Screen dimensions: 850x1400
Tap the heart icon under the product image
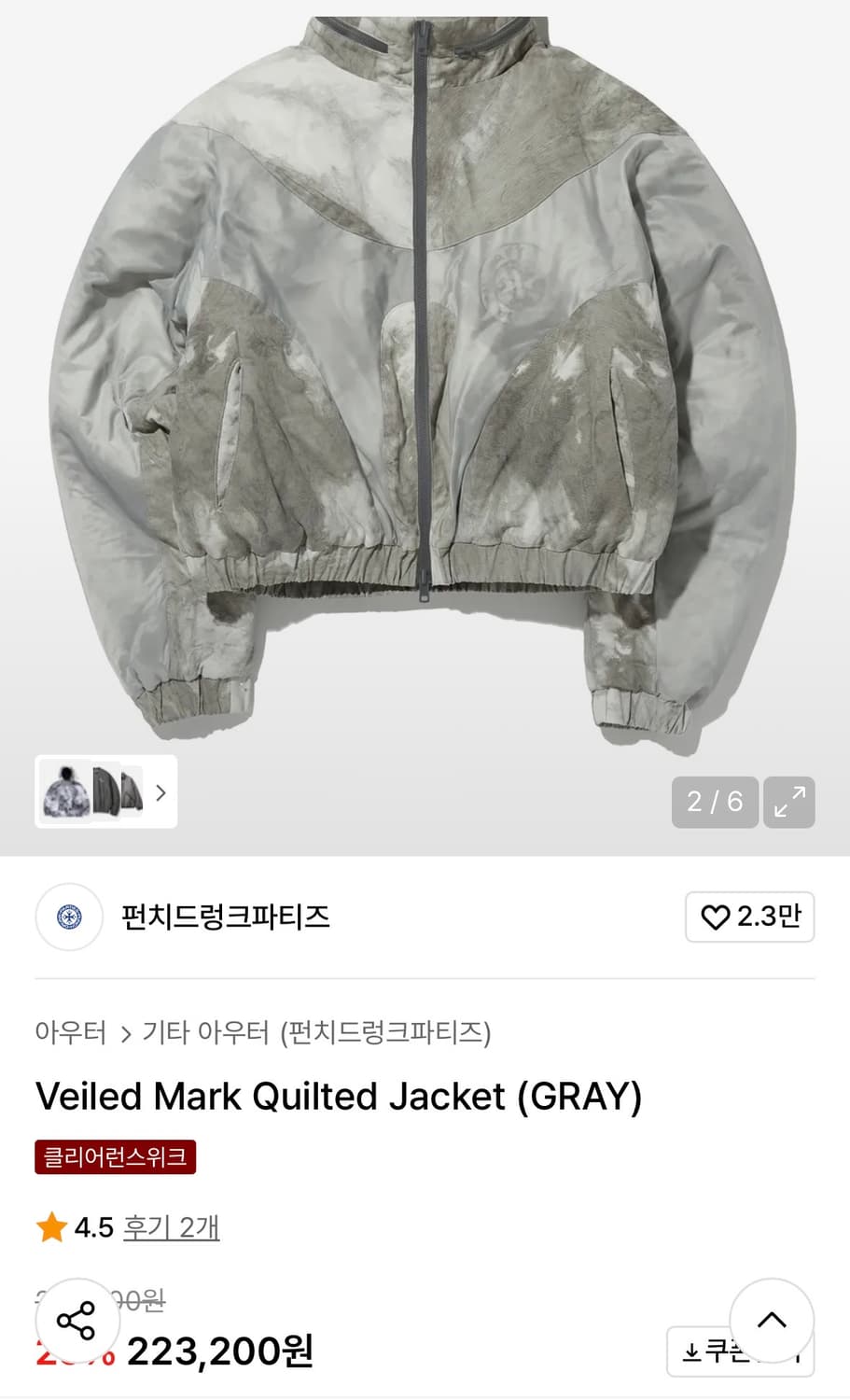(715, 917)
